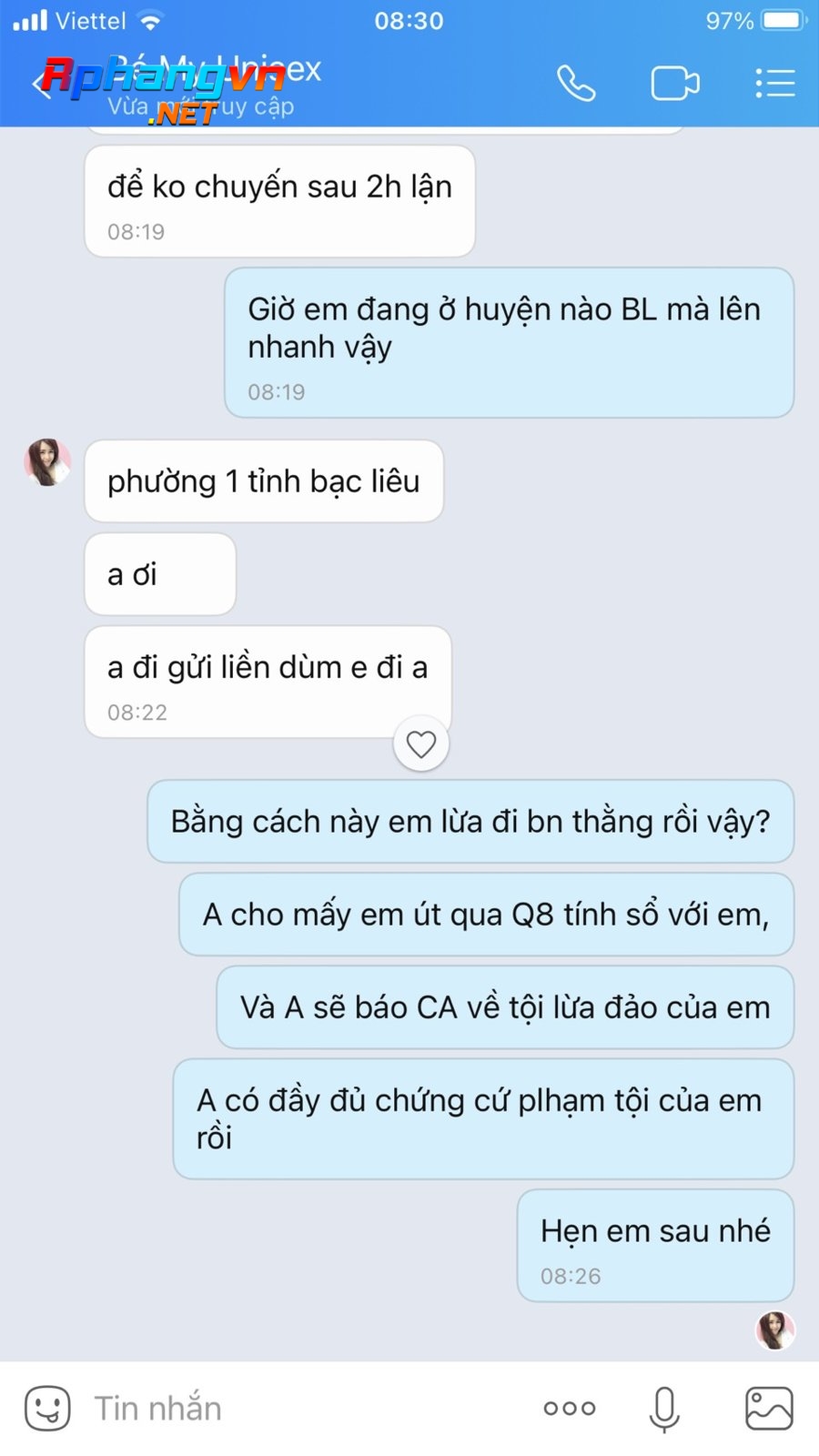Open sender's avatar beside 'phường 1 tỉnh bạc liêu'

pyautogui.click(x=47, y=461)
